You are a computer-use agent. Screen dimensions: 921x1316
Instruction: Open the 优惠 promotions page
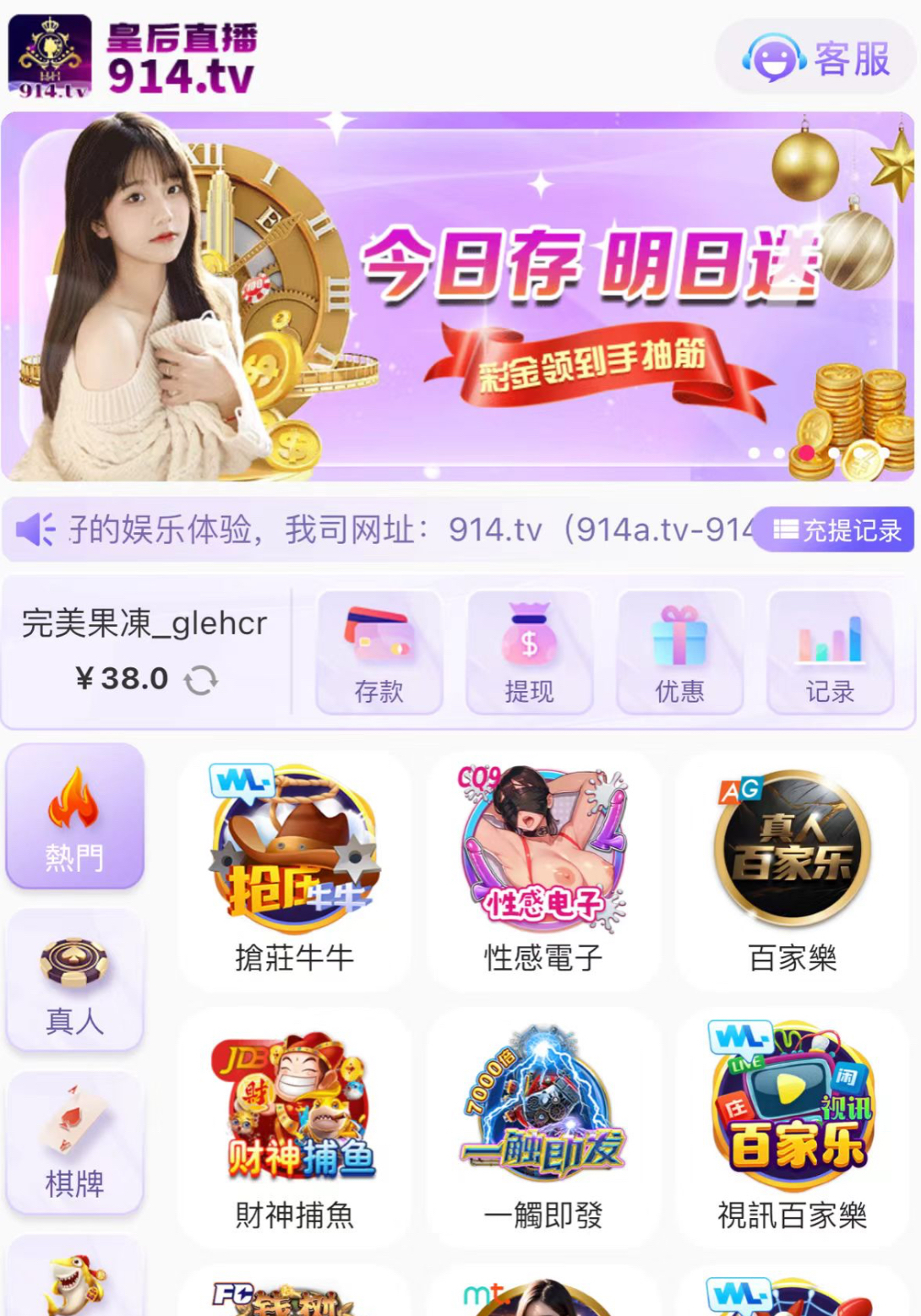(679, 652)
